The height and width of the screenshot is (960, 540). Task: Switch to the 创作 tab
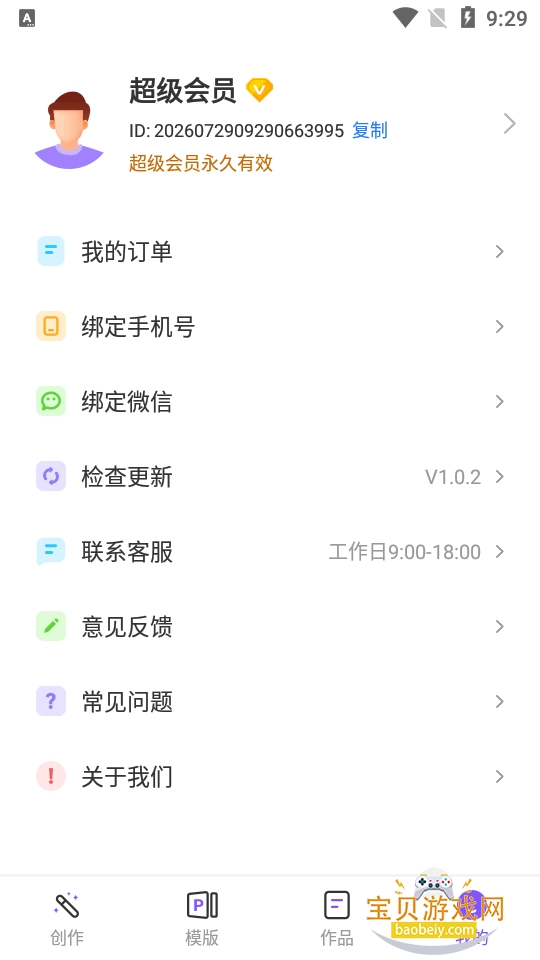point(67,918)
